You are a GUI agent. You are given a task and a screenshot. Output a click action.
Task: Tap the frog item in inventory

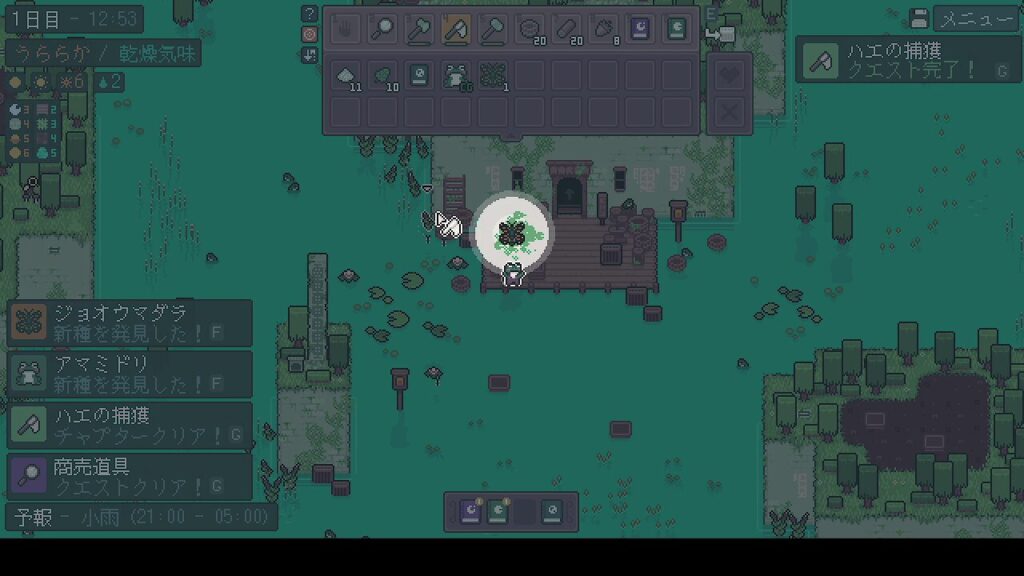pos(455,76)
